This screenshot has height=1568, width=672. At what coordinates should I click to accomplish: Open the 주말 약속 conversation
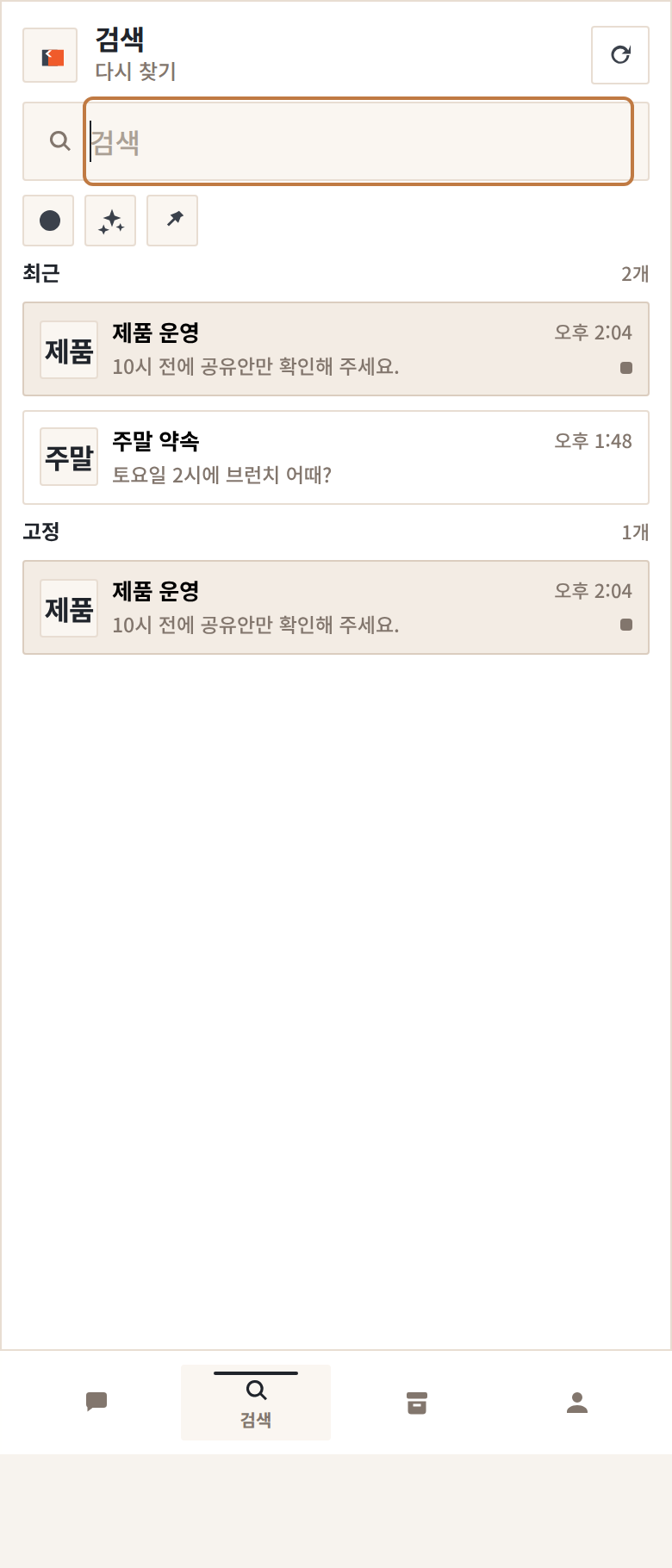[336, 457]
